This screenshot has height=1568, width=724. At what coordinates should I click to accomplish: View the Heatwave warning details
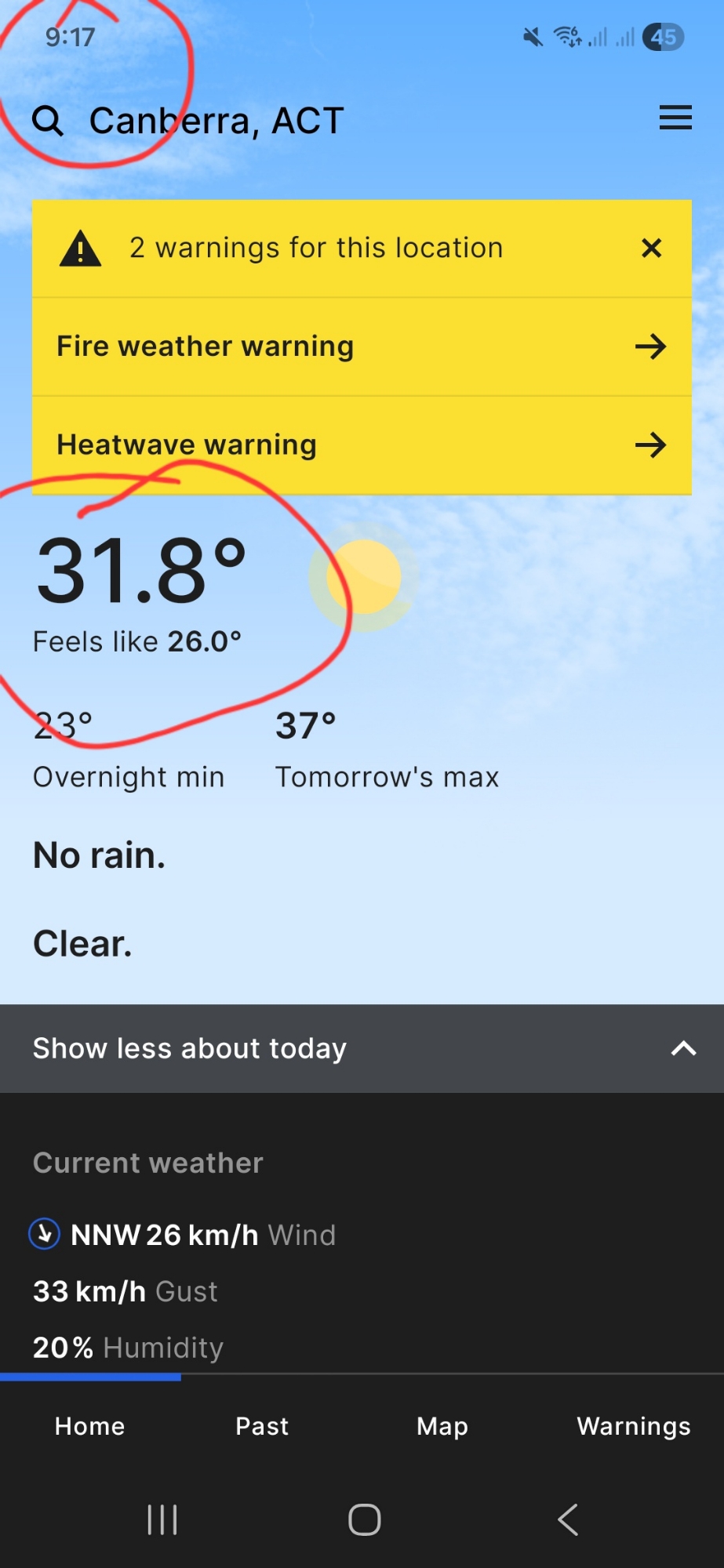362,445
